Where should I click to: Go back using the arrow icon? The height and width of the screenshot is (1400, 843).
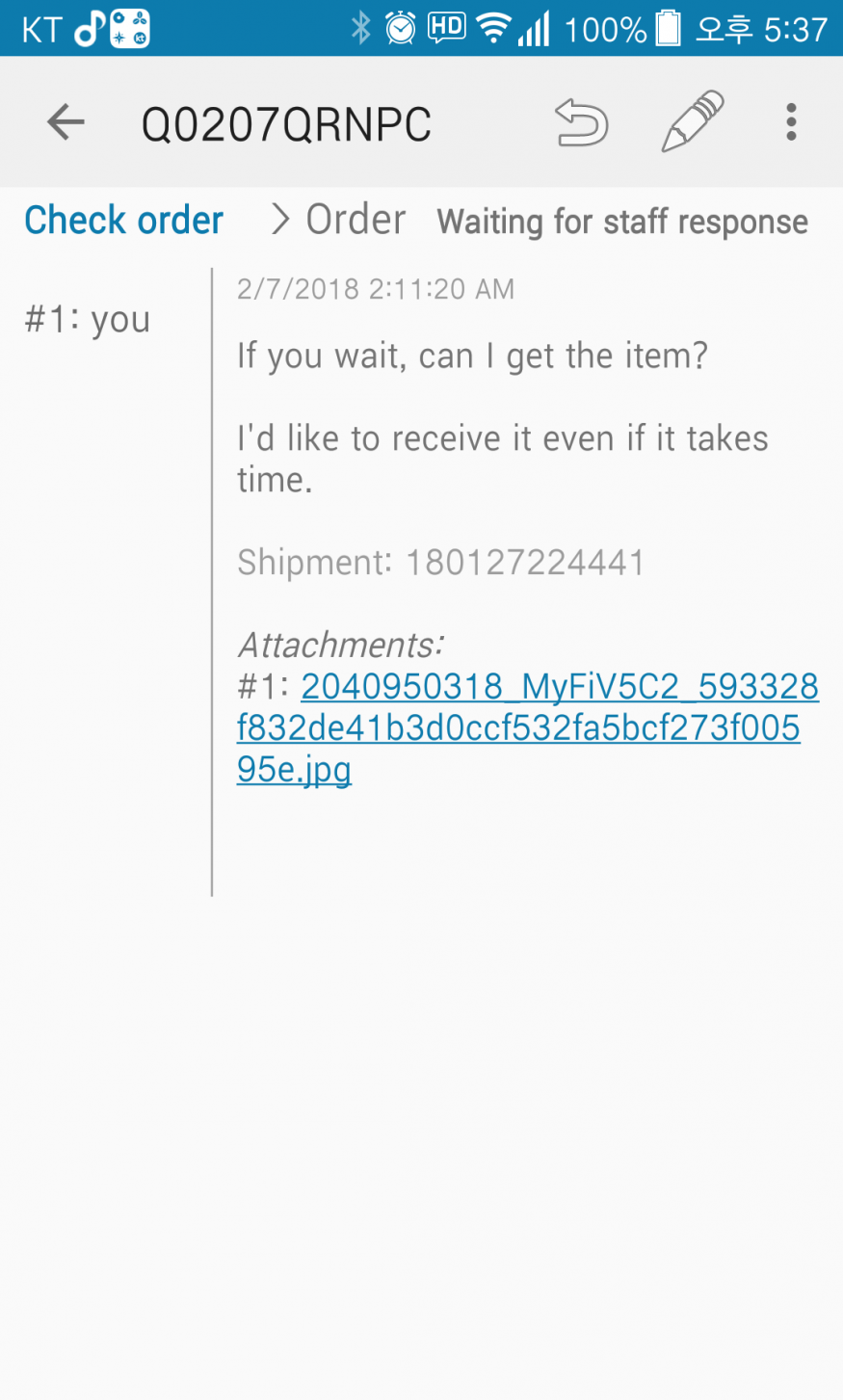(66, 122)
